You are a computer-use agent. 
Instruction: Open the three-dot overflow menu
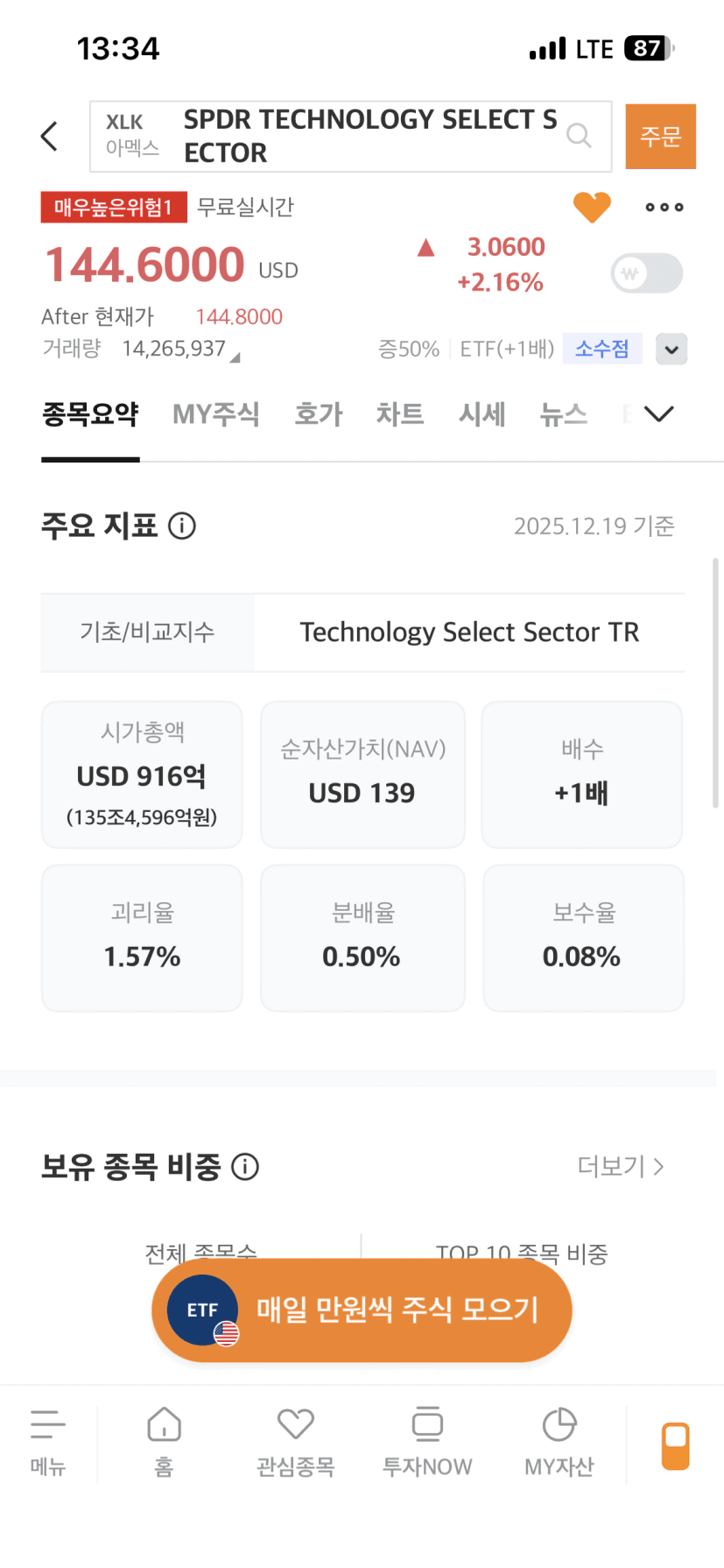coord(664,208)
